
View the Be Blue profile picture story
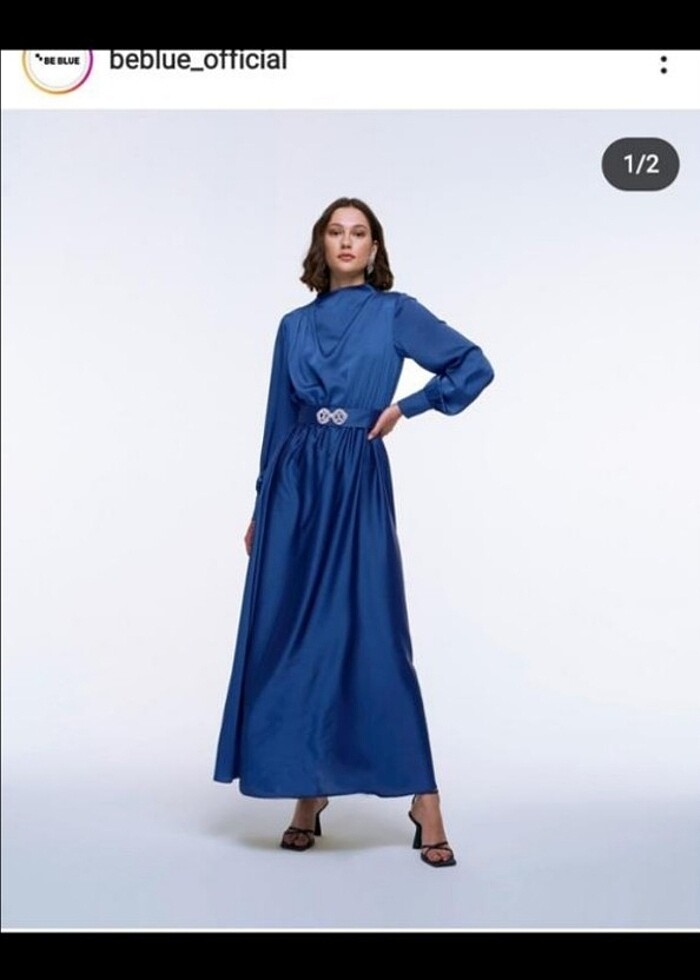coord(58,66)
